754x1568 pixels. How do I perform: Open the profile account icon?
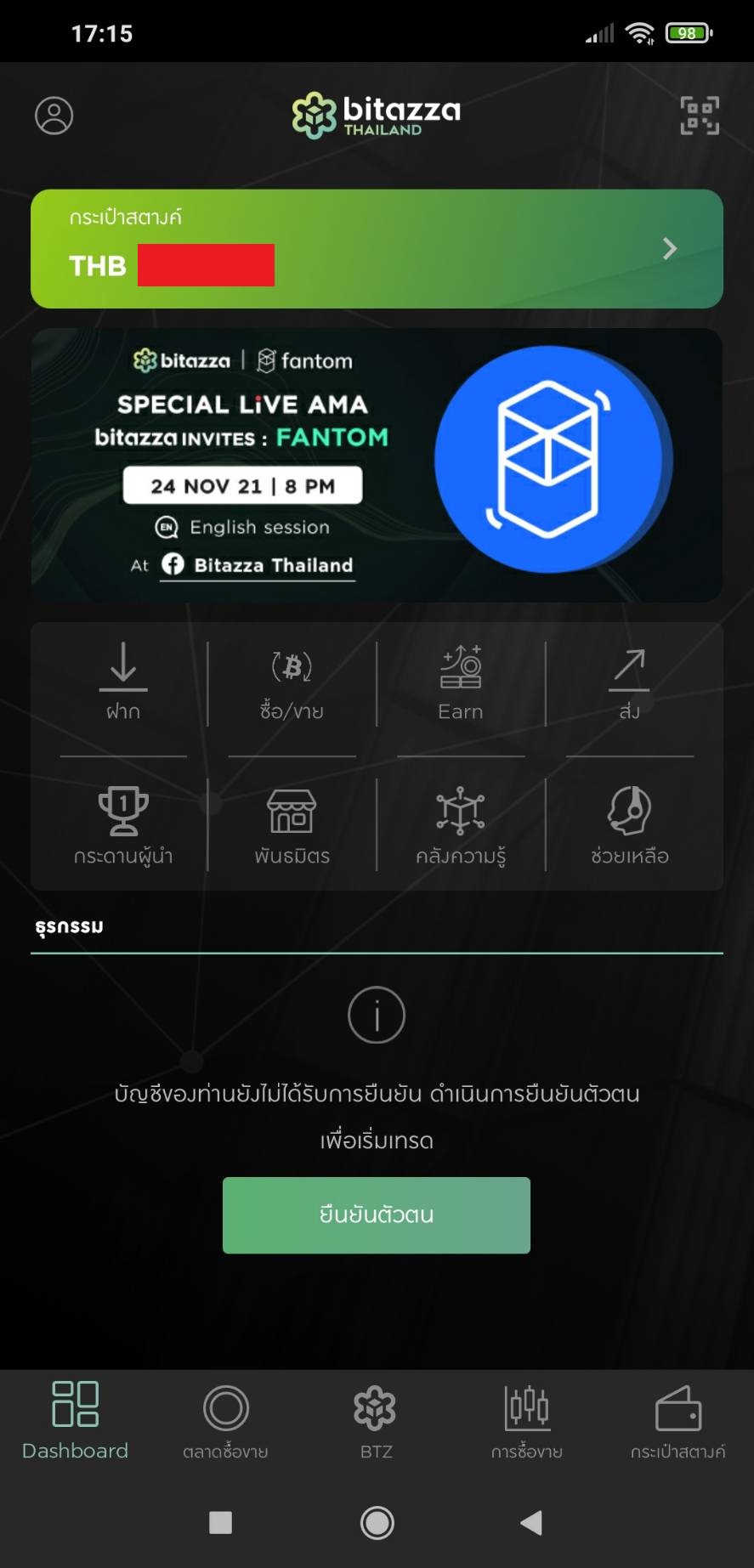pyautogui.click(x=54, y=116)
